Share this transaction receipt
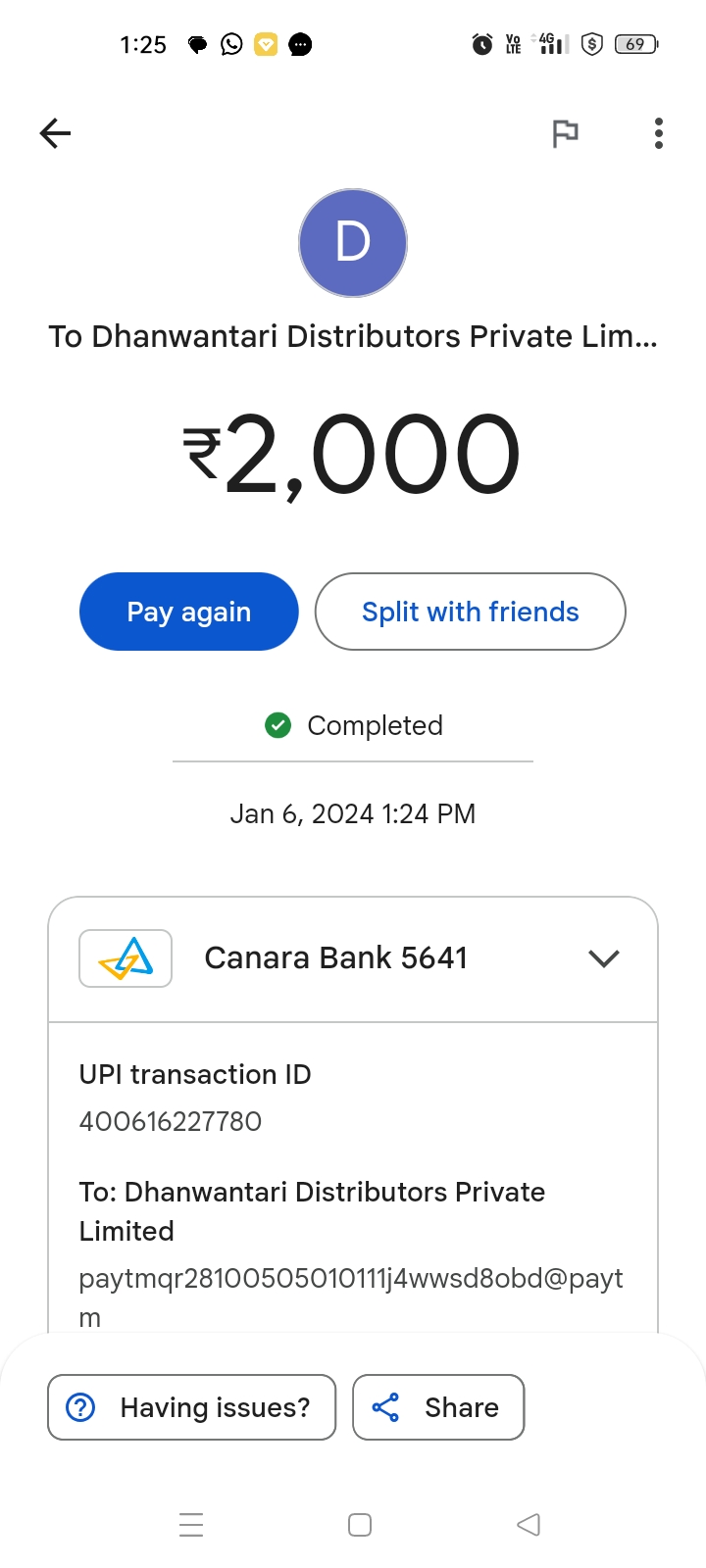The image size is (706, 1568). coord(438,1407)
